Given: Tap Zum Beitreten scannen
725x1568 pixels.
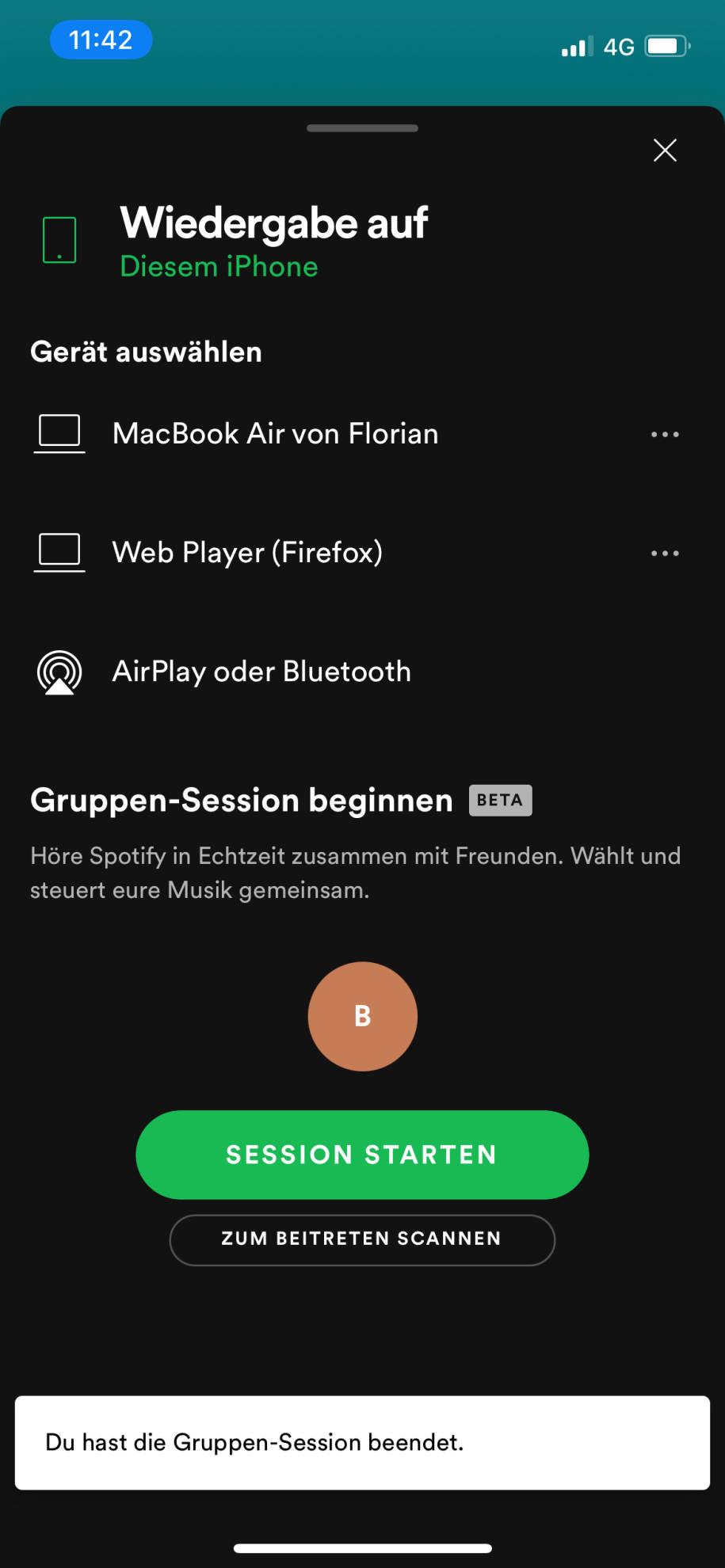Looking at the screenshot, I should [362, 1239].
